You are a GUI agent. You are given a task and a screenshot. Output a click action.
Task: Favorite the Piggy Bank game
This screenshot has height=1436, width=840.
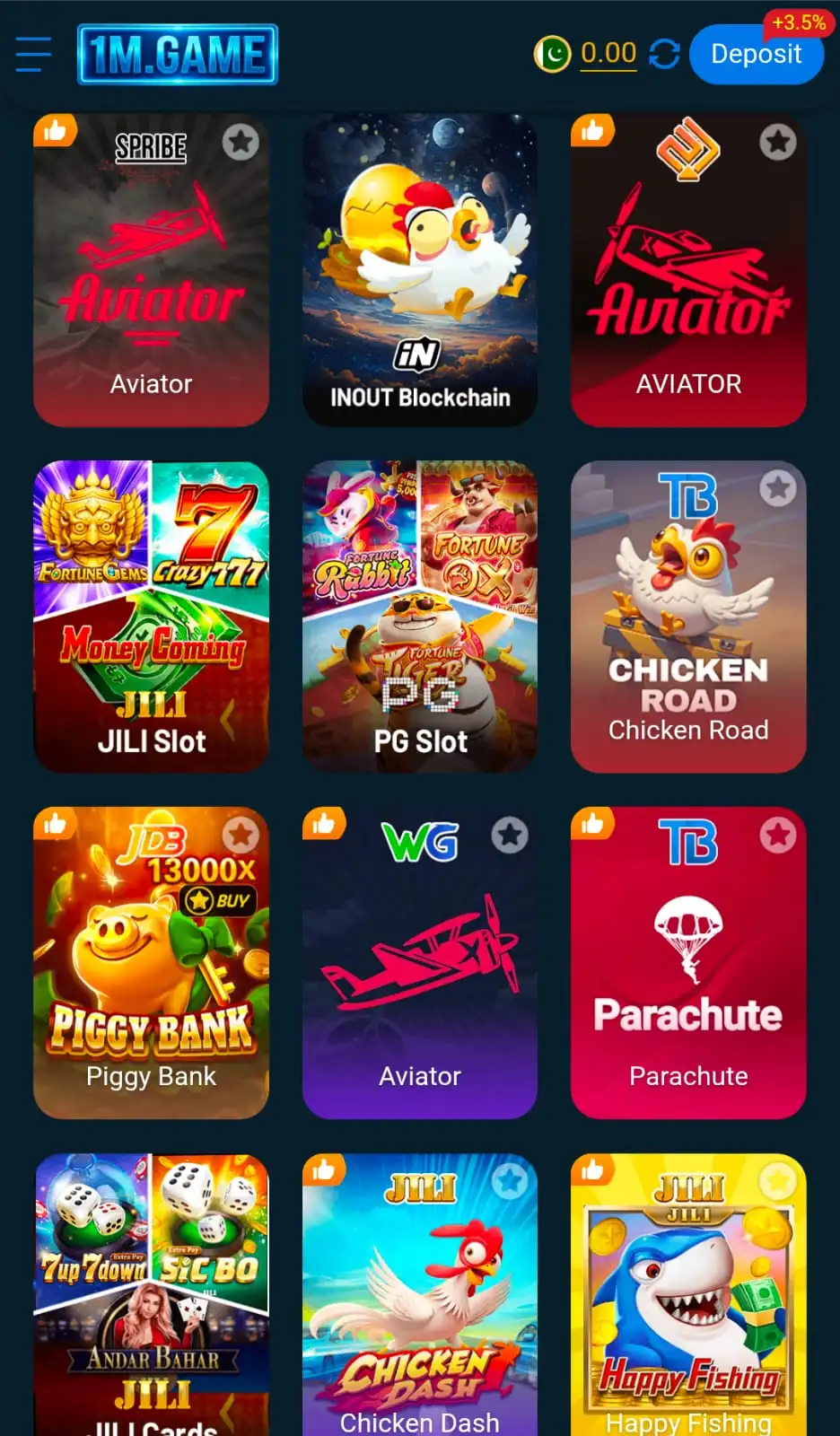point(241,835)
